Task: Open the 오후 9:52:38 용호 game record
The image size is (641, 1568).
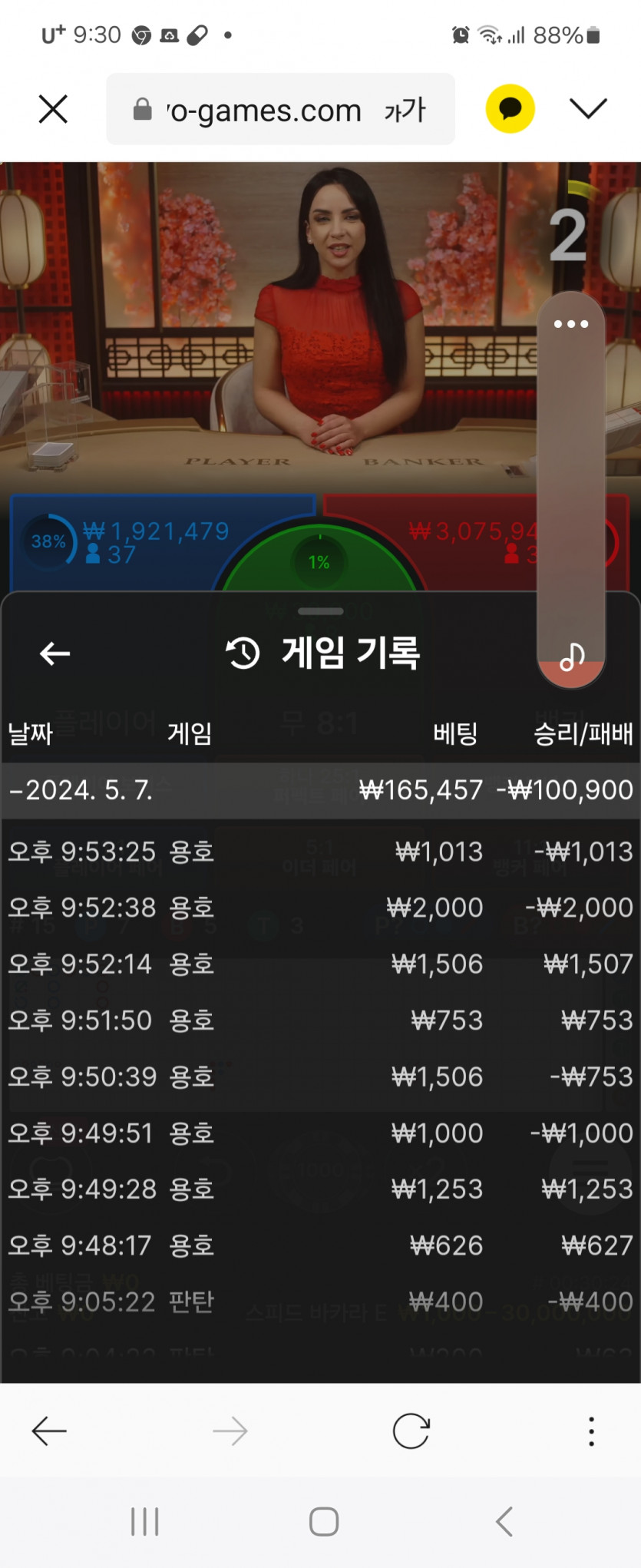Action: click(x=319, y=908)
